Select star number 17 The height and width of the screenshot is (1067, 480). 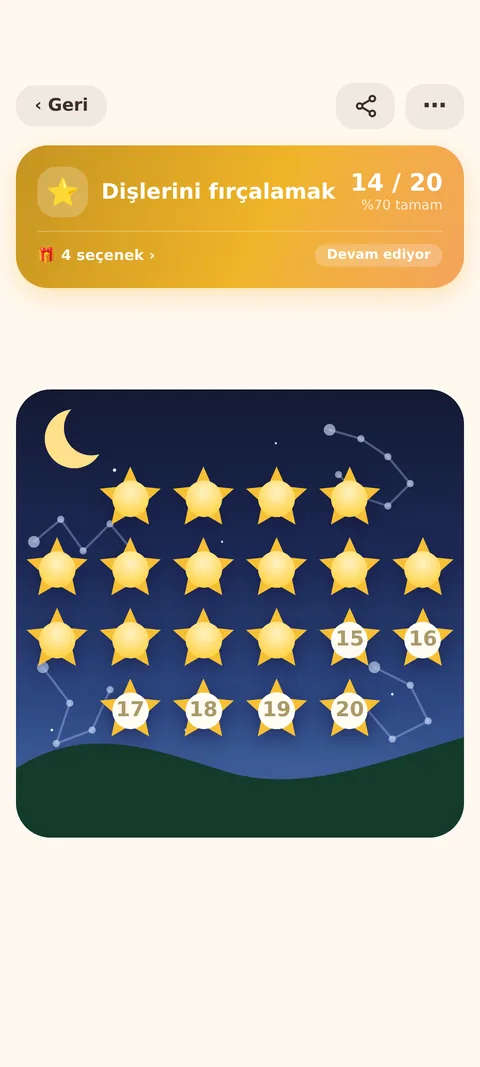click(130, 708)
